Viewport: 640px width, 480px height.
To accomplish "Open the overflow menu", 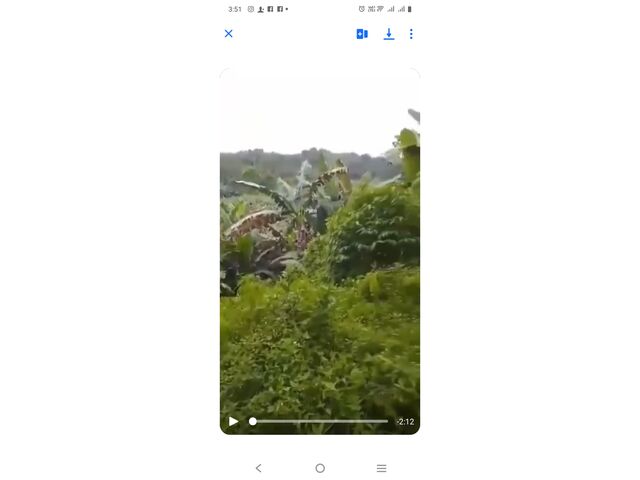I will pyautogui.click(x=411, y=34).
